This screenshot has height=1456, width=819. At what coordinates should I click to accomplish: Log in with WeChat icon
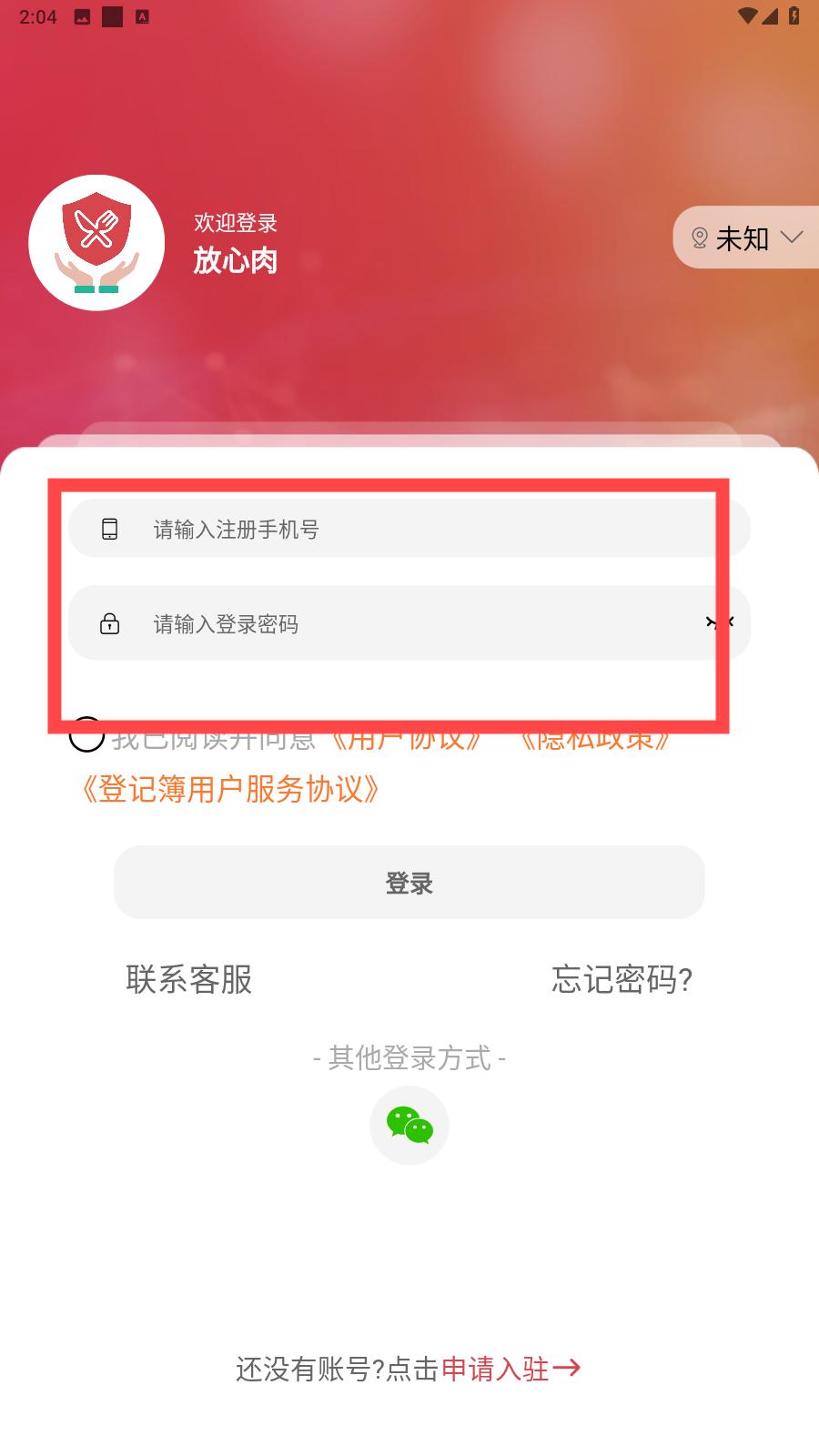pos(409,1126)
